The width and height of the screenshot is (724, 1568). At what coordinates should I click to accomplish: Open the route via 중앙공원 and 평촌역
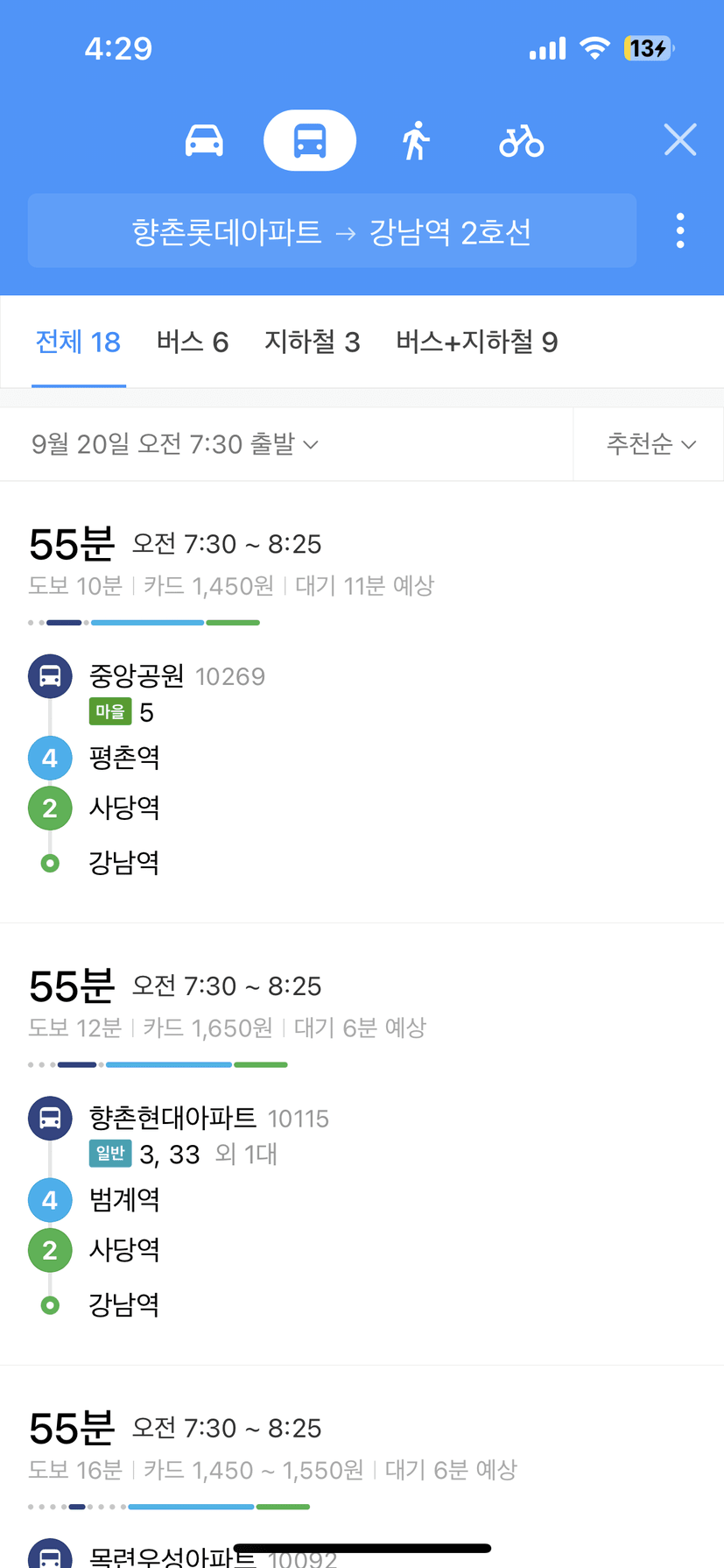click(362, 702)
